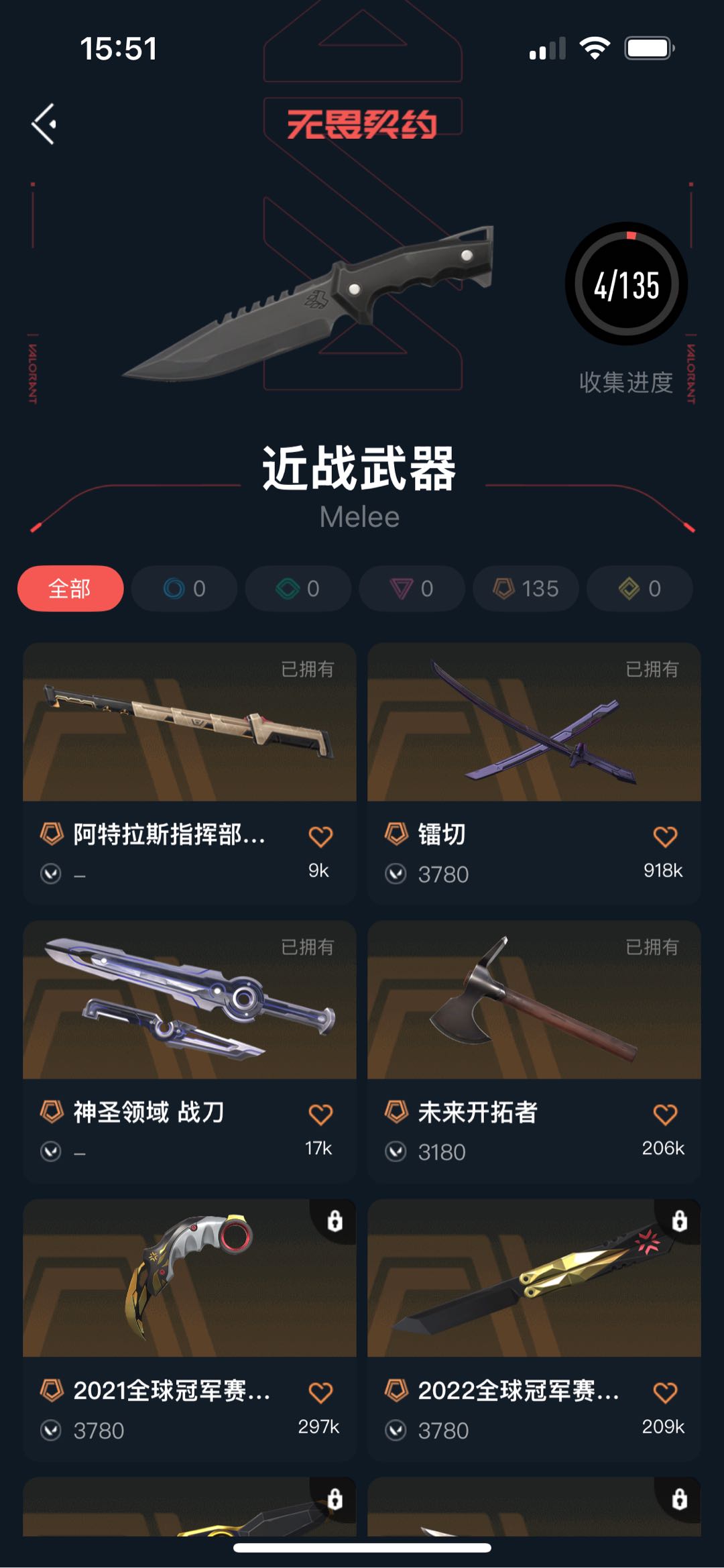Filter by the tier chip showing 135
The width and height of the screenshot is (724, 1568).
(526, 589)
